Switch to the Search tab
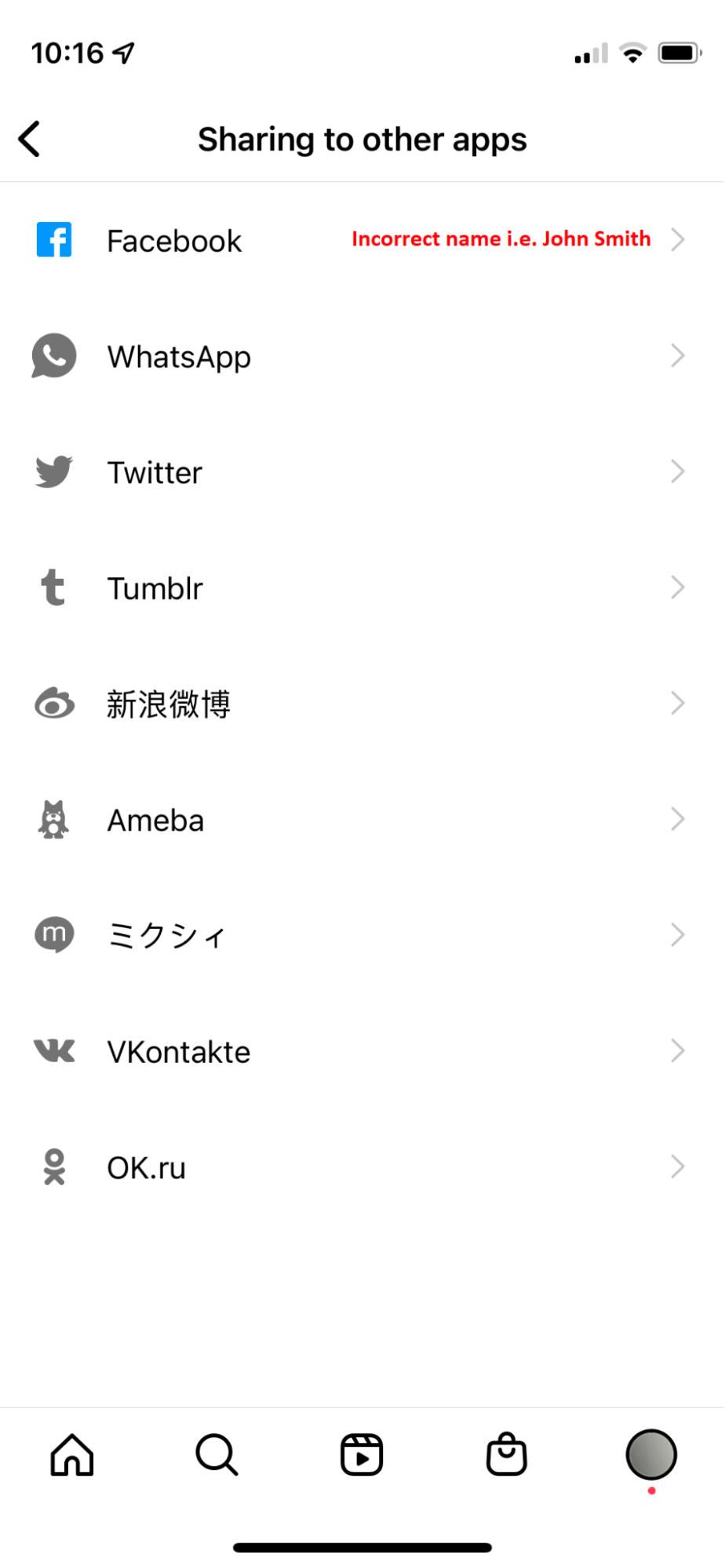The height and width of the screenshot is (1568, 725). point(217,1455)
